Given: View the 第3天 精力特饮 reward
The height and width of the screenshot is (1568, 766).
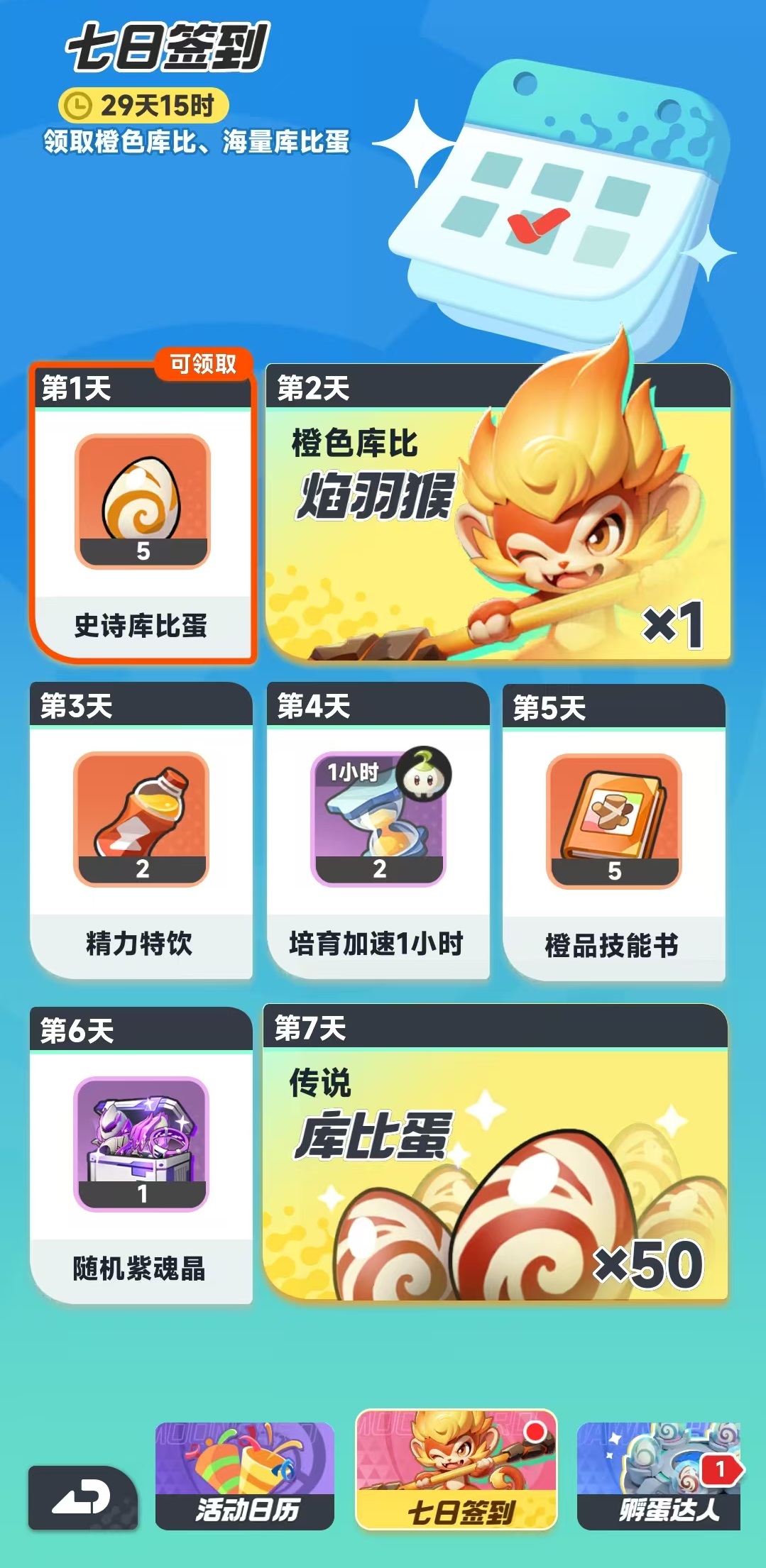Looking at the screenshot, I should pyautogui.click(x=141, y=832).
